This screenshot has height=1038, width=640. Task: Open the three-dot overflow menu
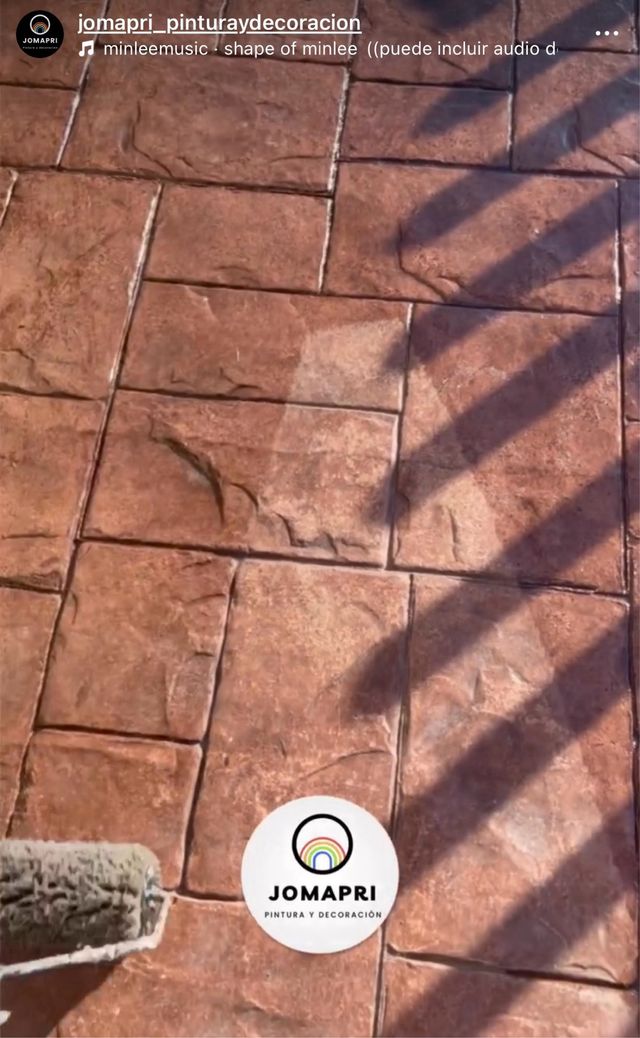607,33
